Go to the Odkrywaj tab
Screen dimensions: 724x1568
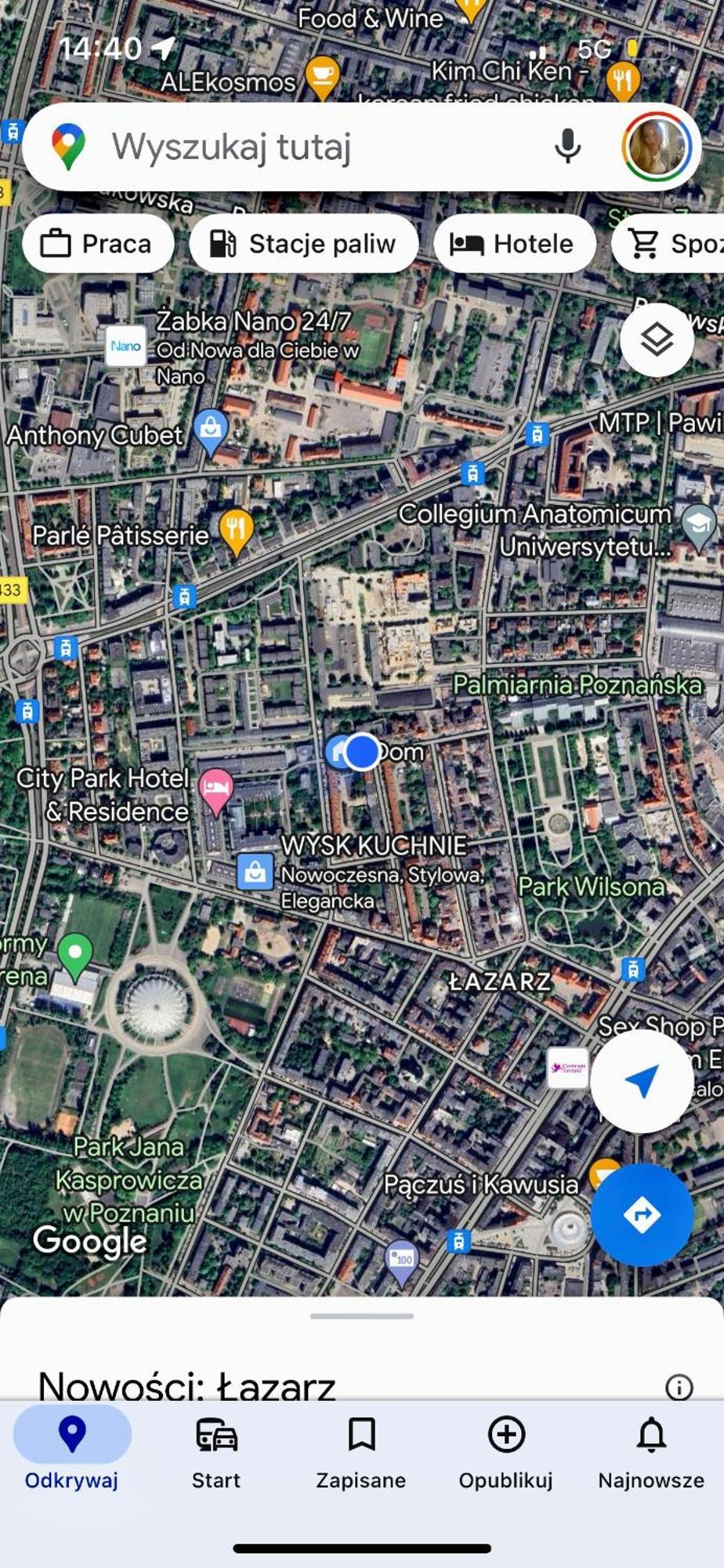coord(71,1451)
